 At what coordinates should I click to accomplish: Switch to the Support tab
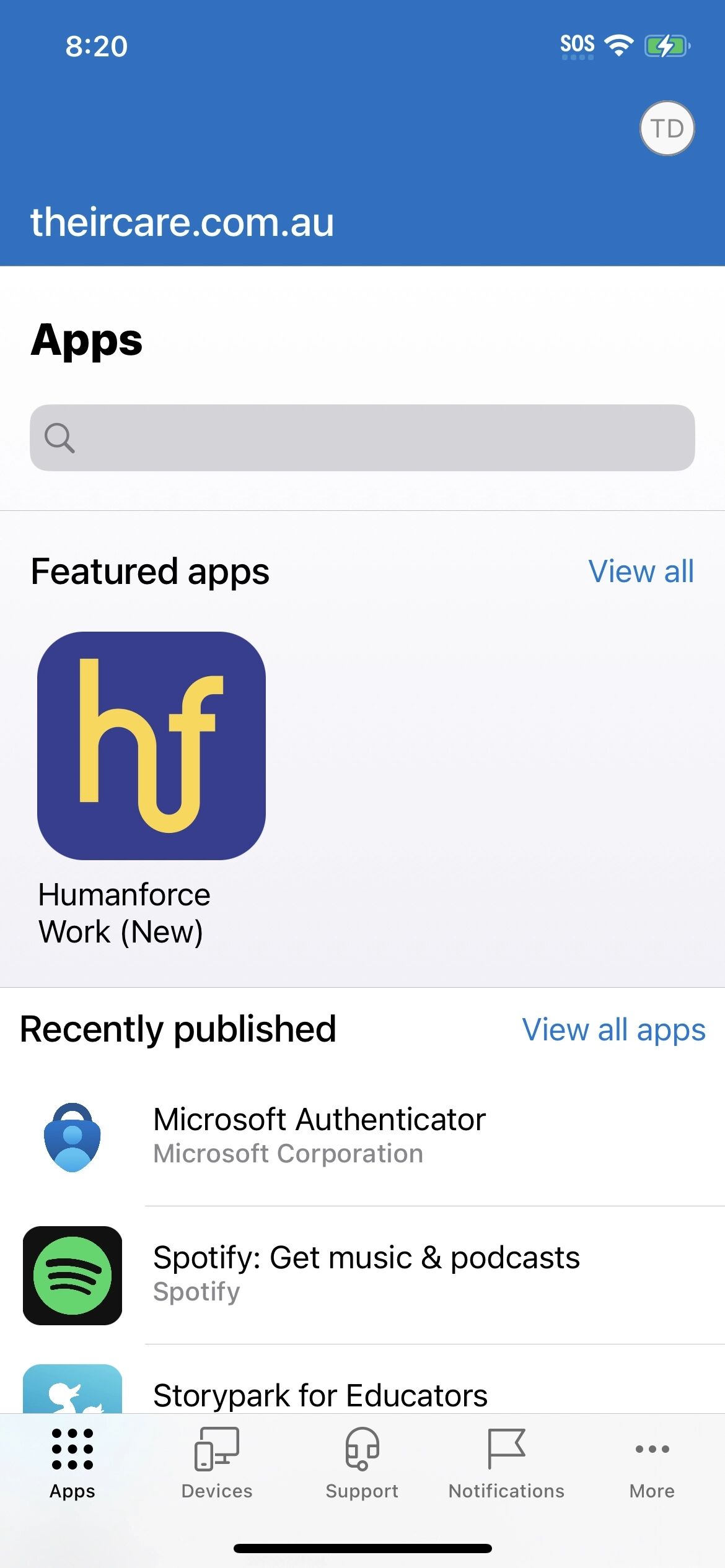pos(362,1463)
